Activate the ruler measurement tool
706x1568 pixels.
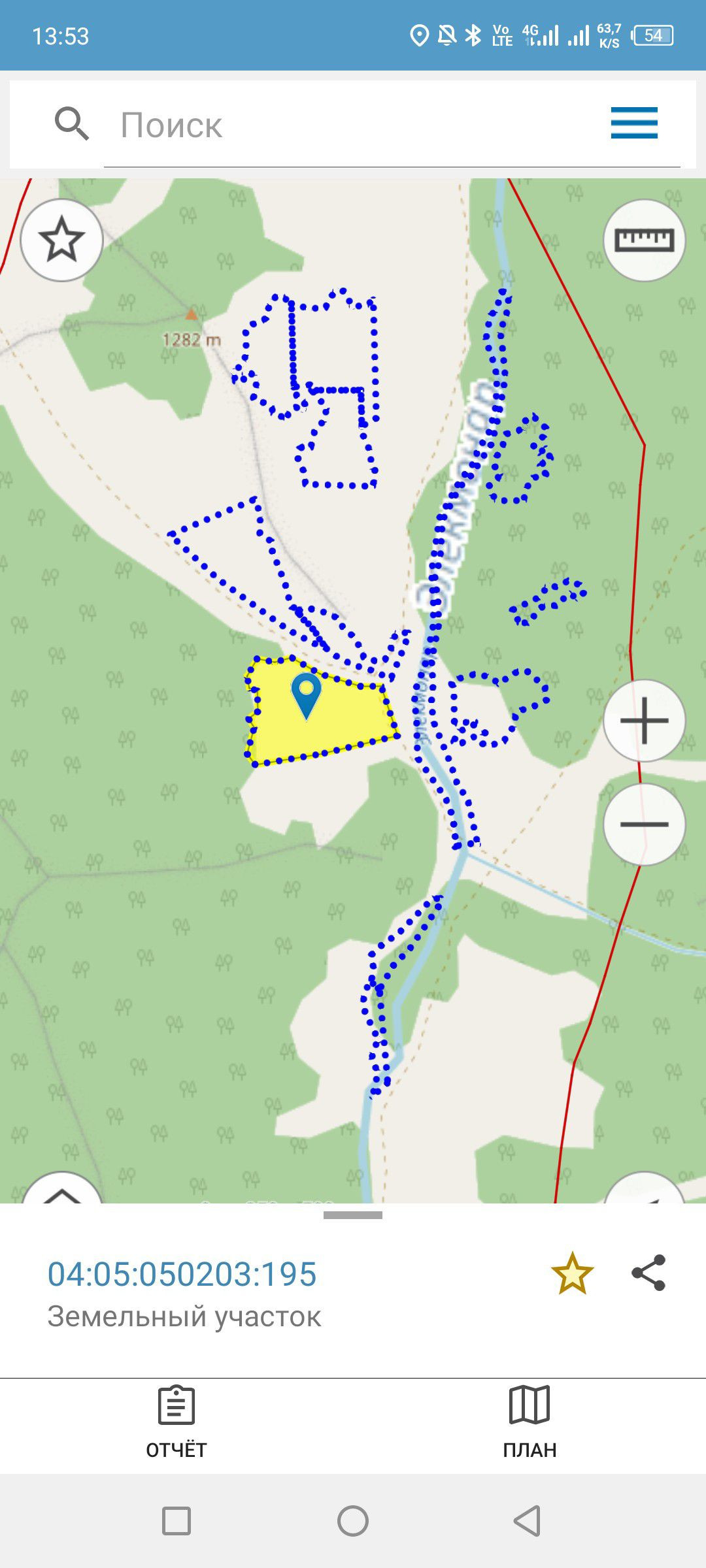coord(644,240)
